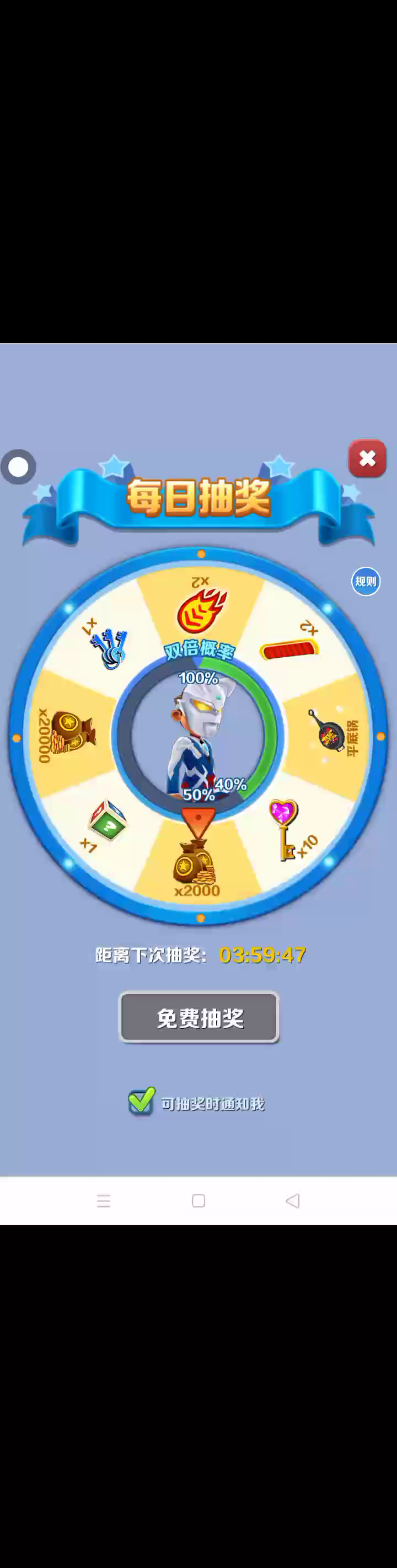Screen dimensions: 397x1568
Task: Uncheck 可抽奖时通知我 notification checkbox
Action: [142, 1102]
